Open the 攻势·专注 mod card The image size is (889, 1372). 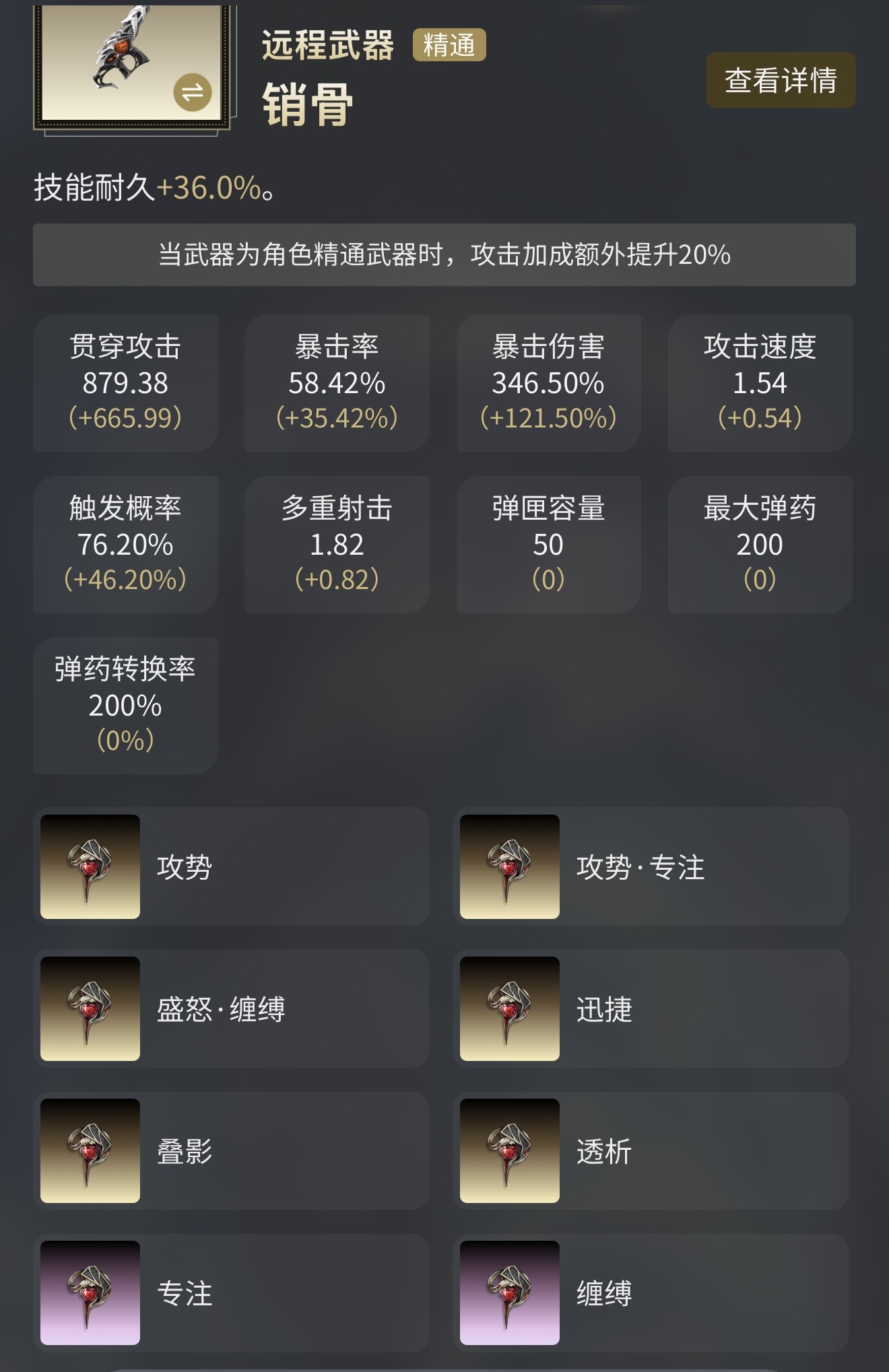[650, 866]
